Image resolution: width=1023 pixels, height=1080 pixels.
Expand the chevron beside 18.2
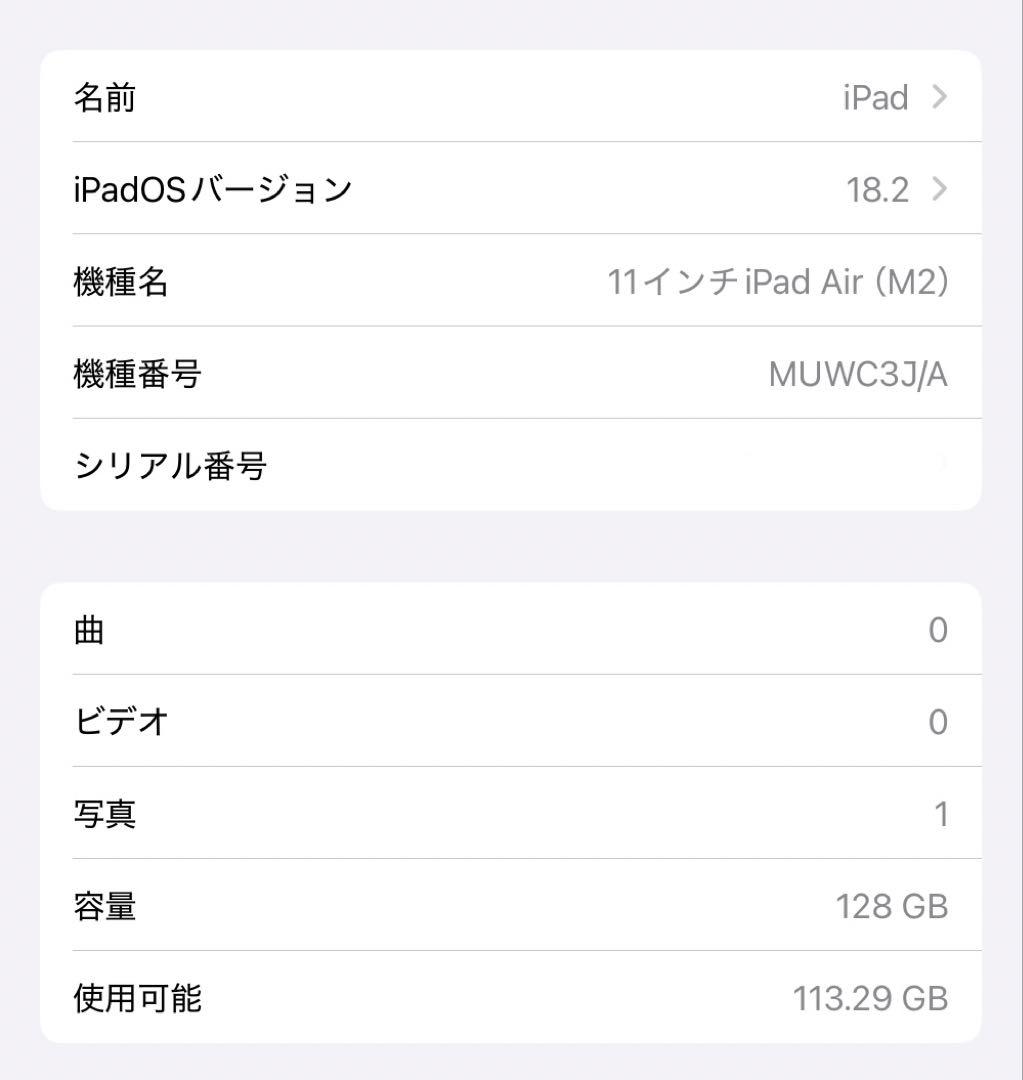(x=938, y=189)
